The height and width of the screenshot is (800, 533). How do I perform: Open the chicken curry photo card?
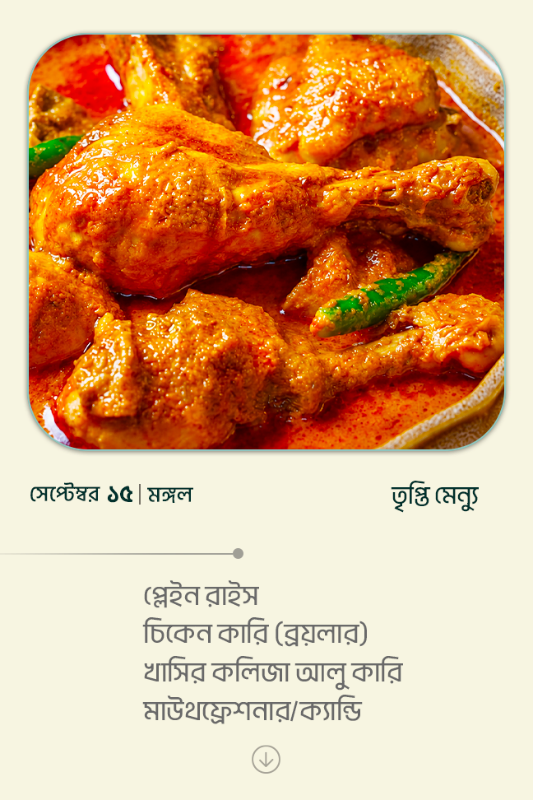click(x=266, y=242)
